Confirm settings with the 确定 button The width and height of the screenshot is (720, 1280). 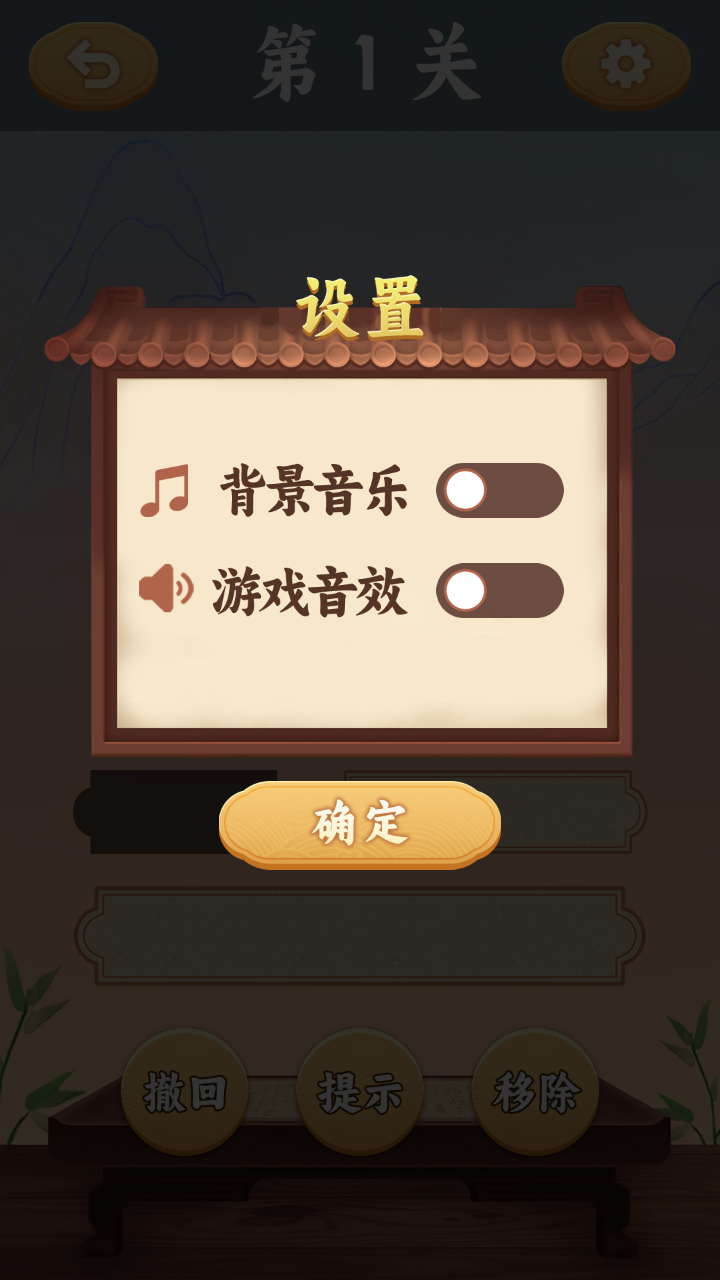click(360, 824)
